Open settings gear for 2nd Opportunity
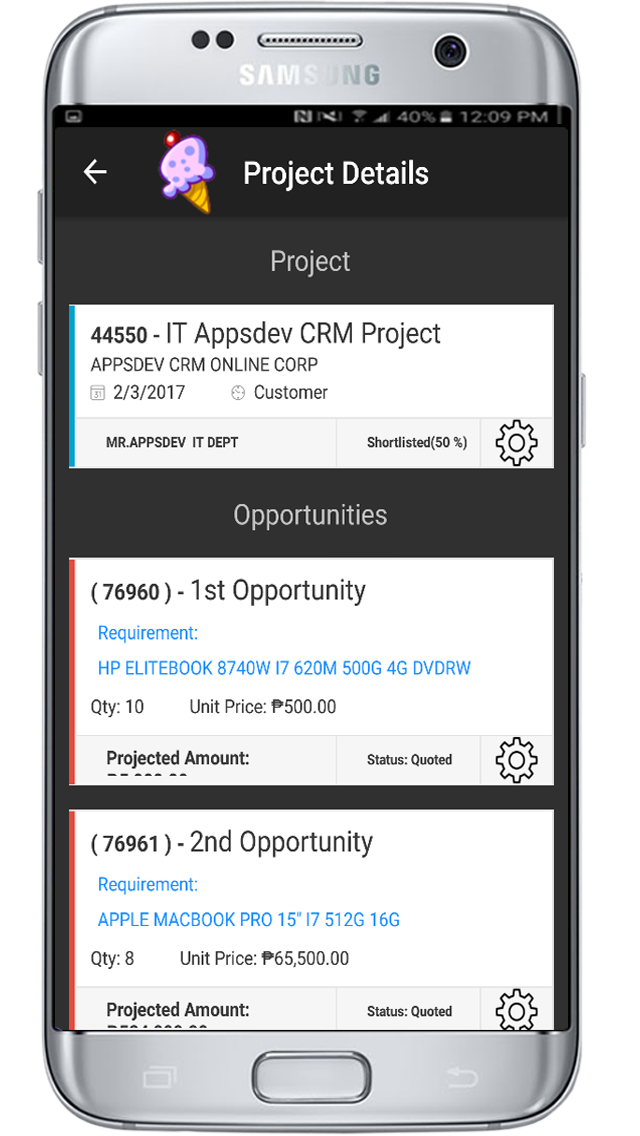640x1136 pixels. click(x=516, y=1009)
